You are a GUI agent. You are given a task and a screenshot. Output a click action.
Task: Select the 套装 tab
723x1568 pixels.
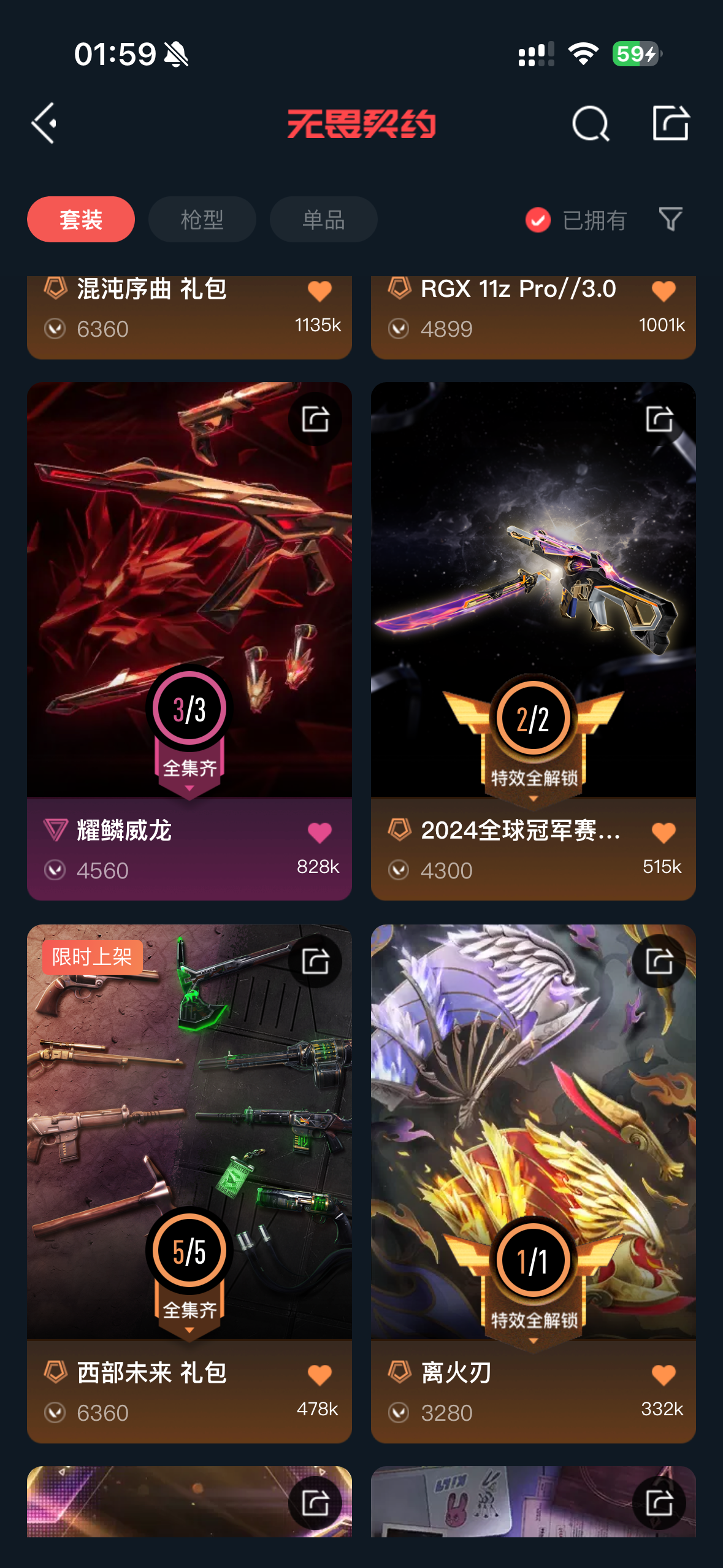(x=81, y=220)
